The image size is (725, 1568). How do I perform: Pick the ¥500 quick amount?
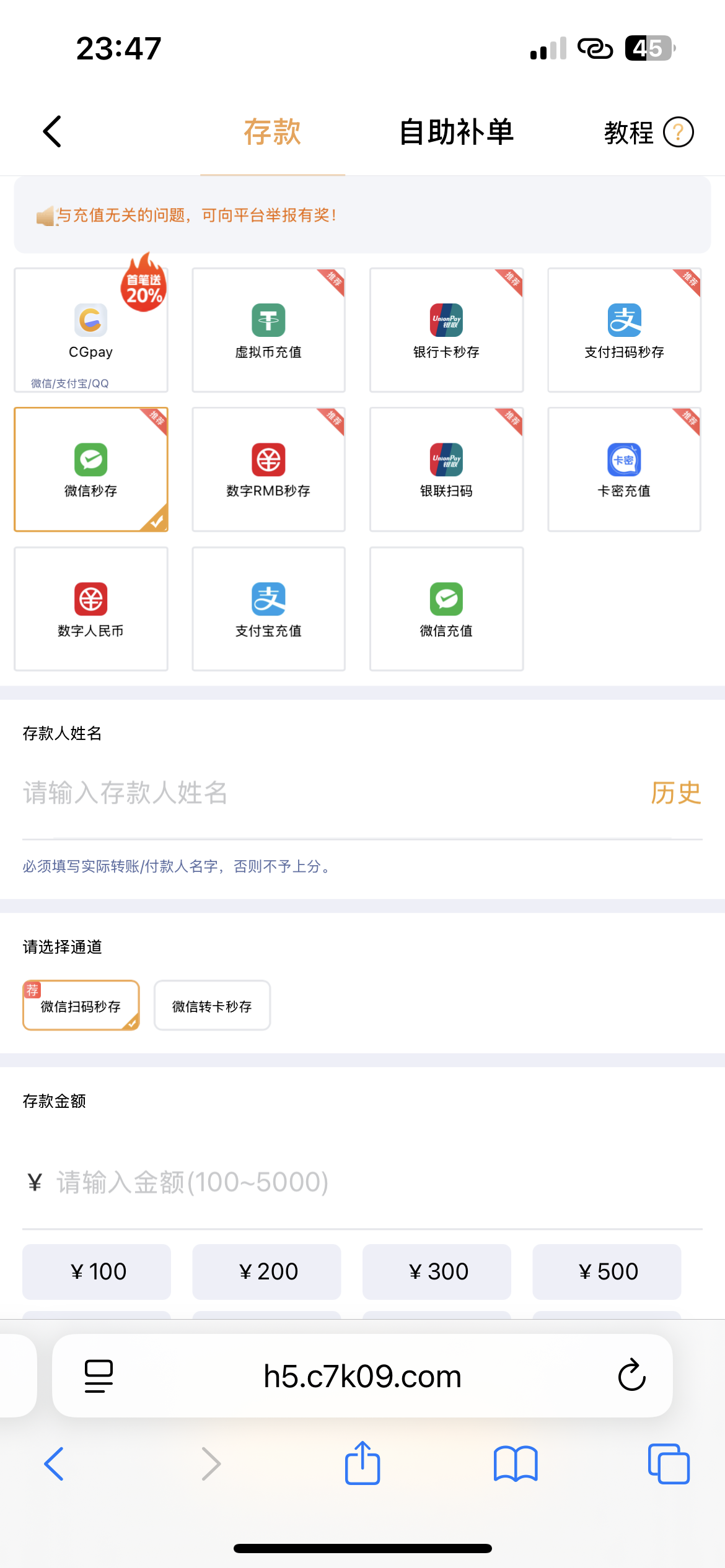[607, 1271]
